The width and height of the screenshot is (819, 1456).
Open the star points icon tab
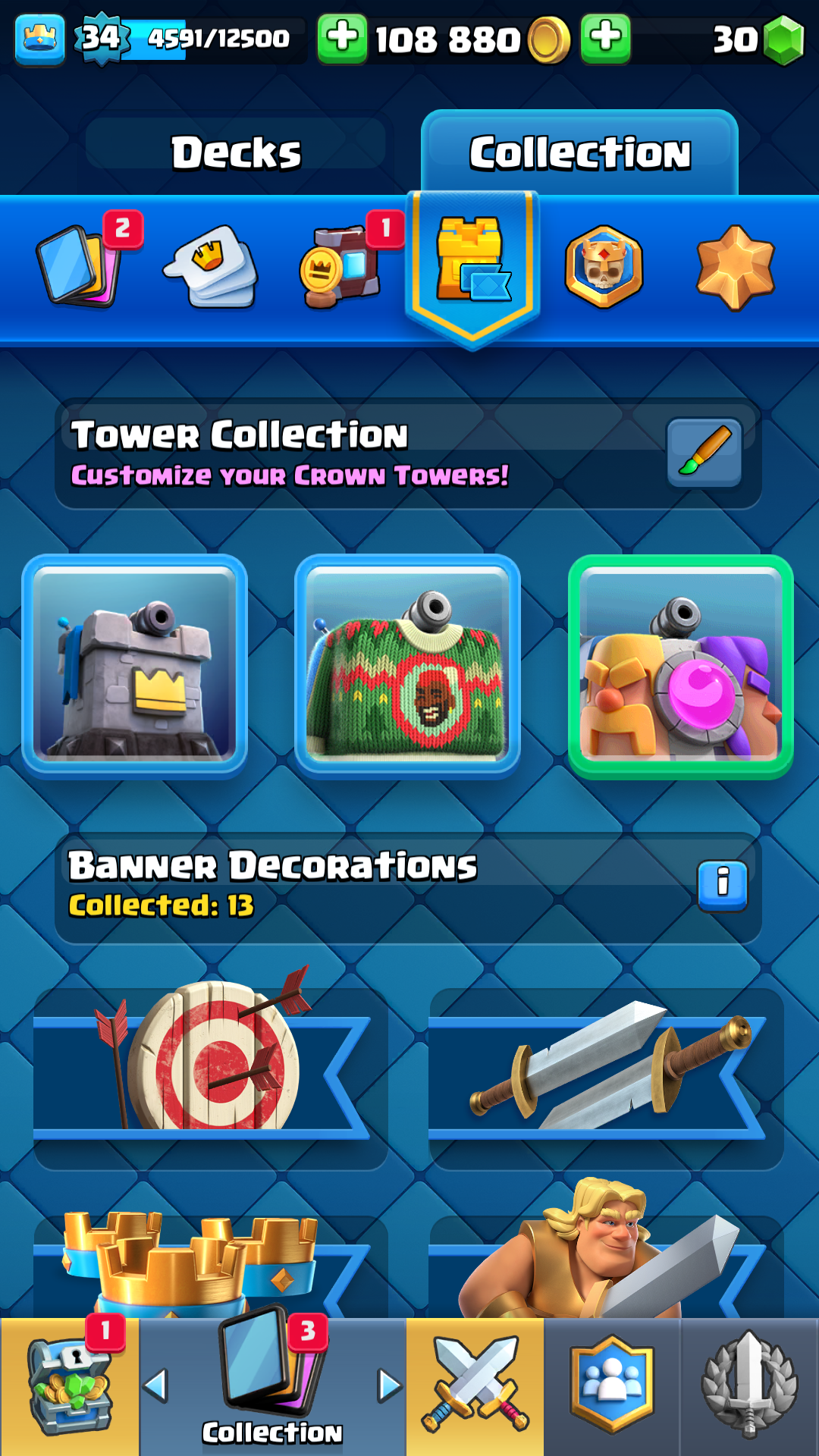pyautogui.click(x=736, y=267)
